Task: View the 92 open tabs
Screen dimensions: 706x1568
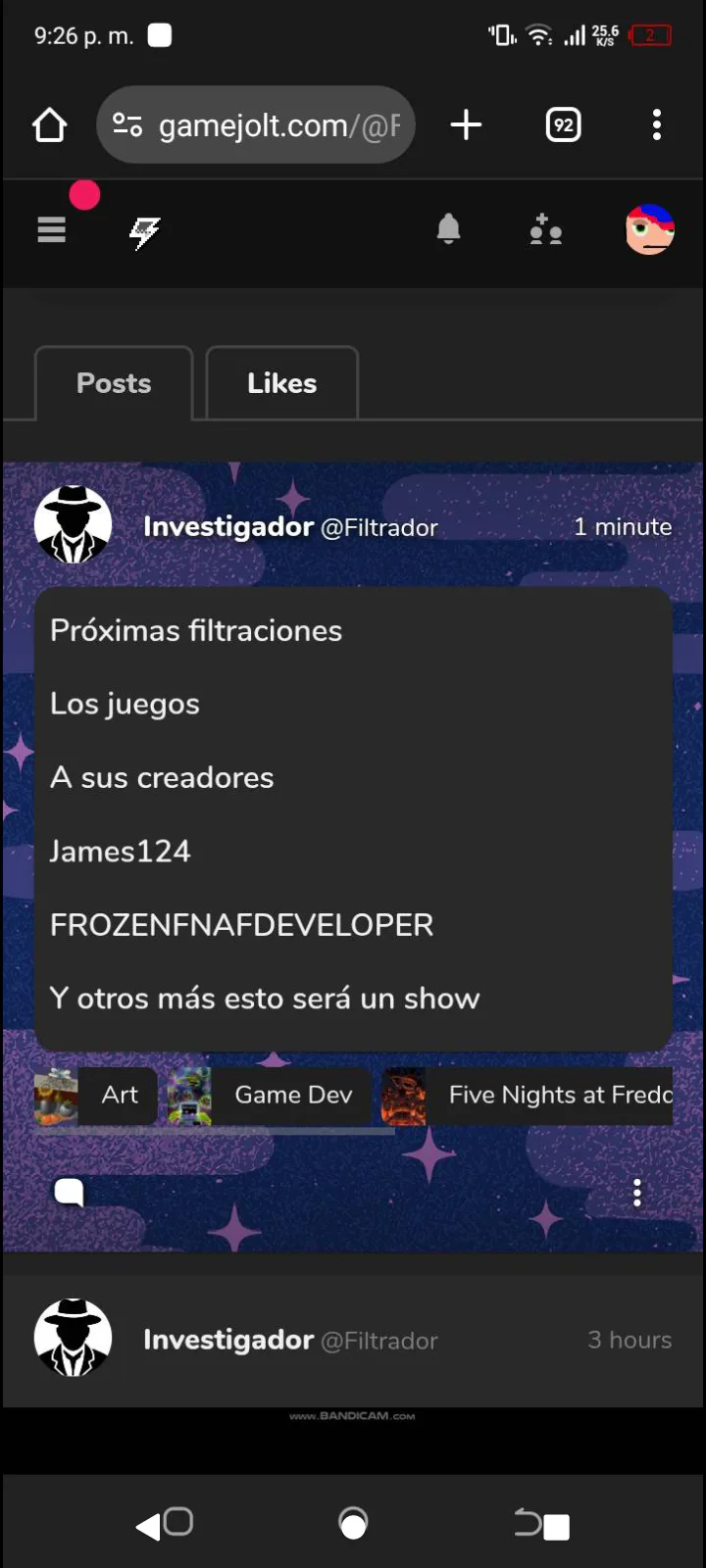Action: [x=563, y=124]
